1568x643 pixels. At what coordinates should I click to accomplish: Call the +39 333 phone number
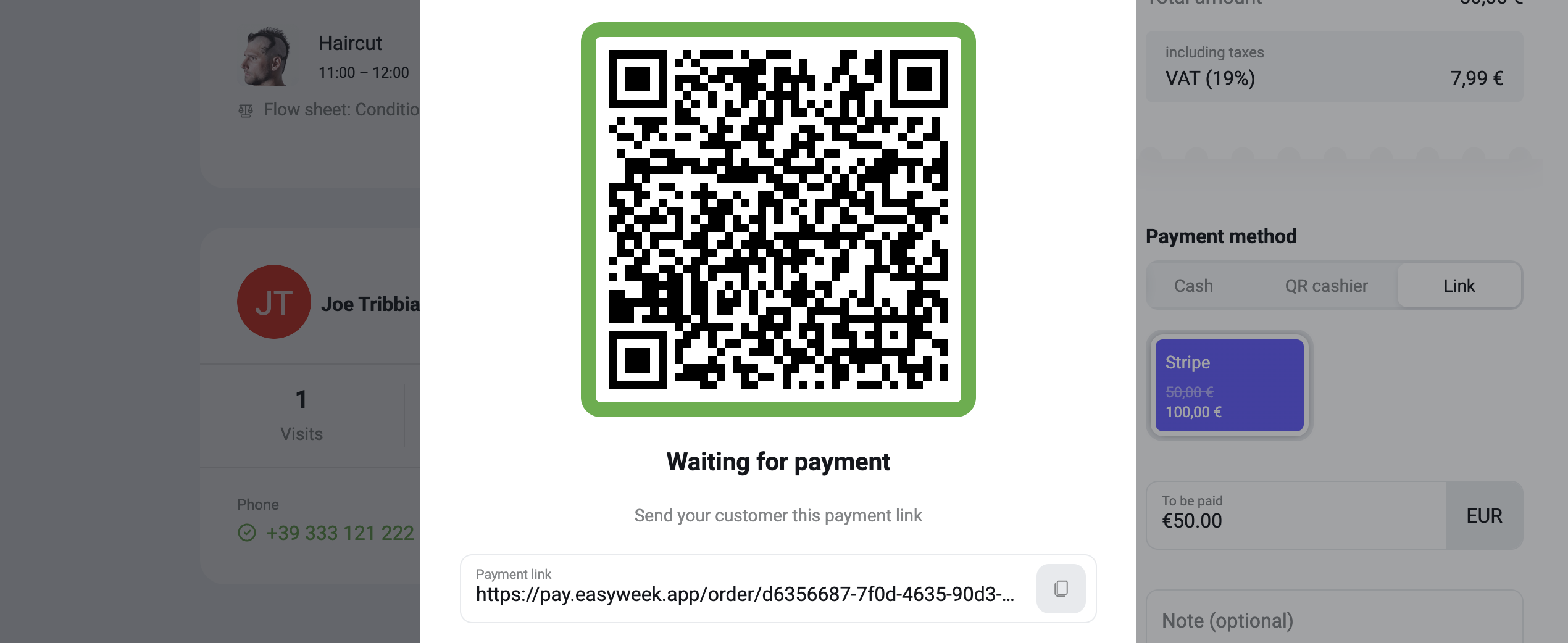click(x=340, y=533)
